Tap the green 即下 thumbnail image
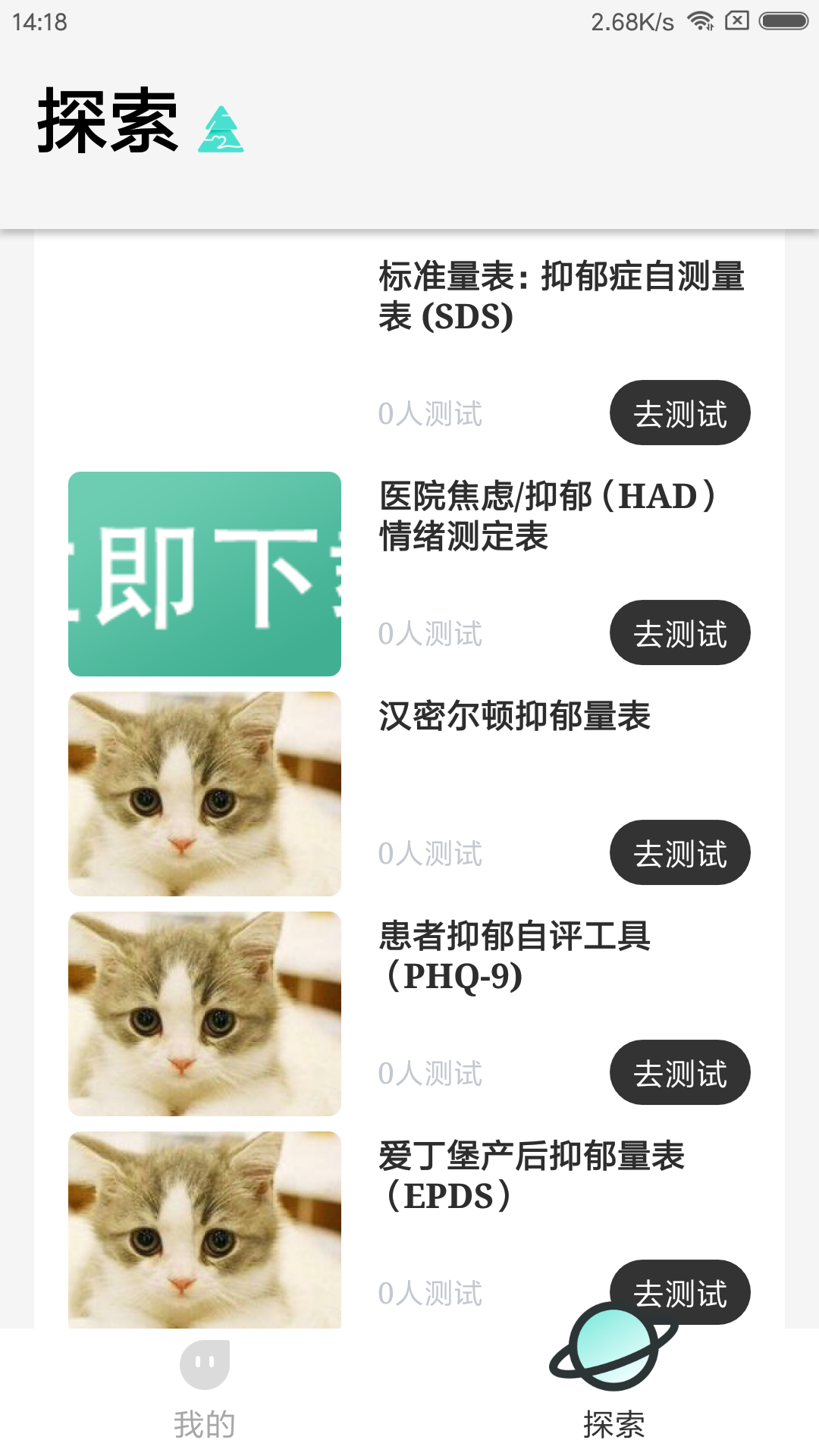 click(205, 574)
